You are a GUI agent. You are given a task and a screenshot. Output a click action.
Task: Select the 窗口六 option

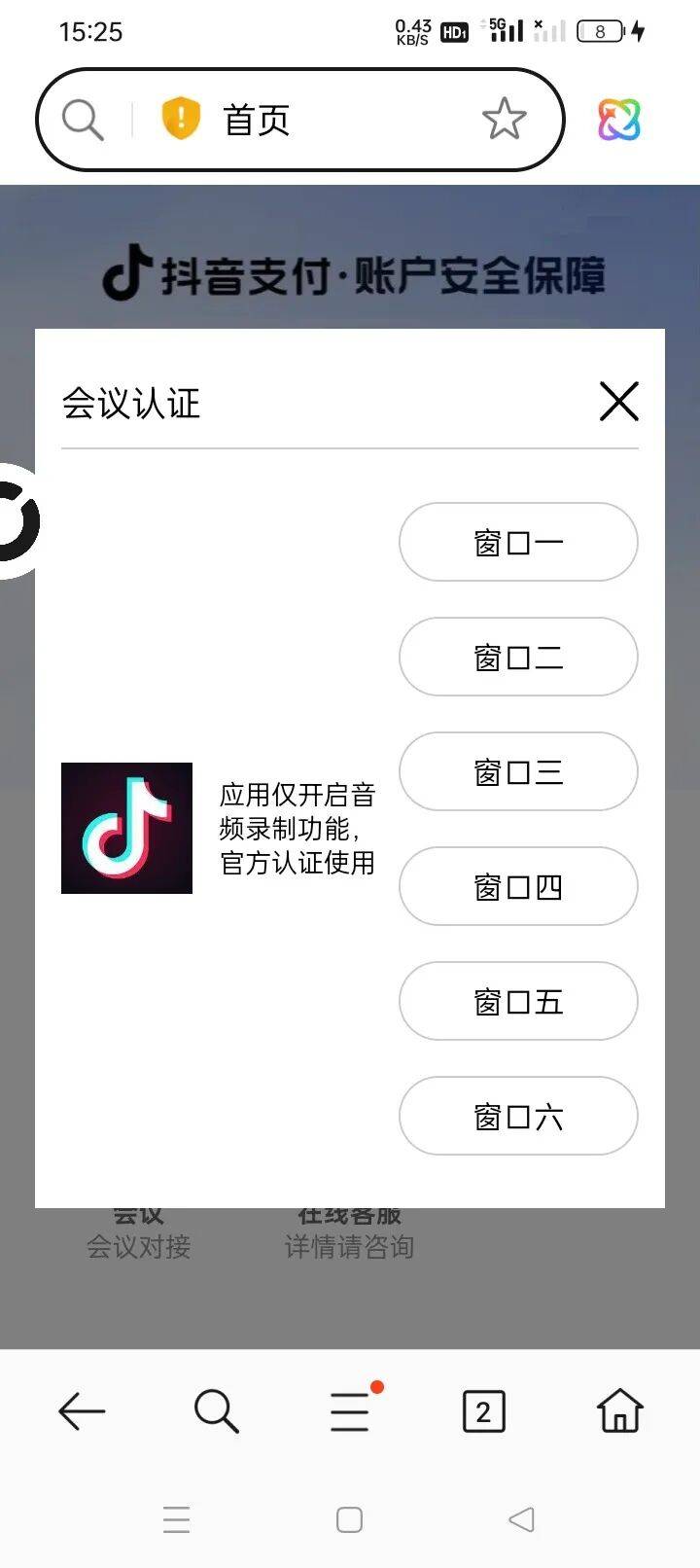pyautogui.click(x=518, y=1116)
